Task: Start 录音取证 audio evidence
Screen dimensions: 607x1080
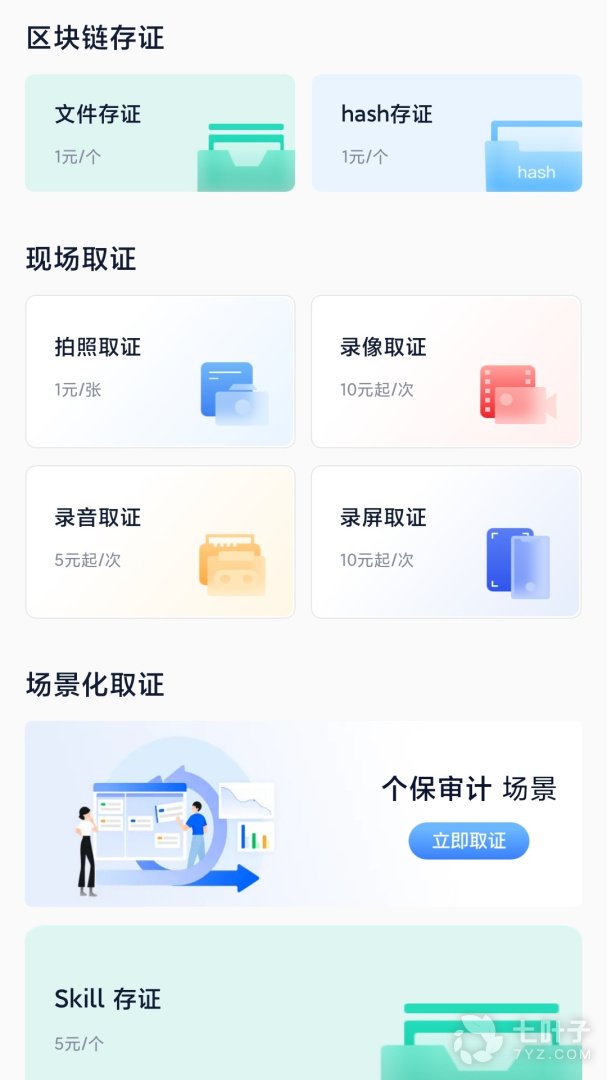Action: pyautogui.click(x=160, y=542)
